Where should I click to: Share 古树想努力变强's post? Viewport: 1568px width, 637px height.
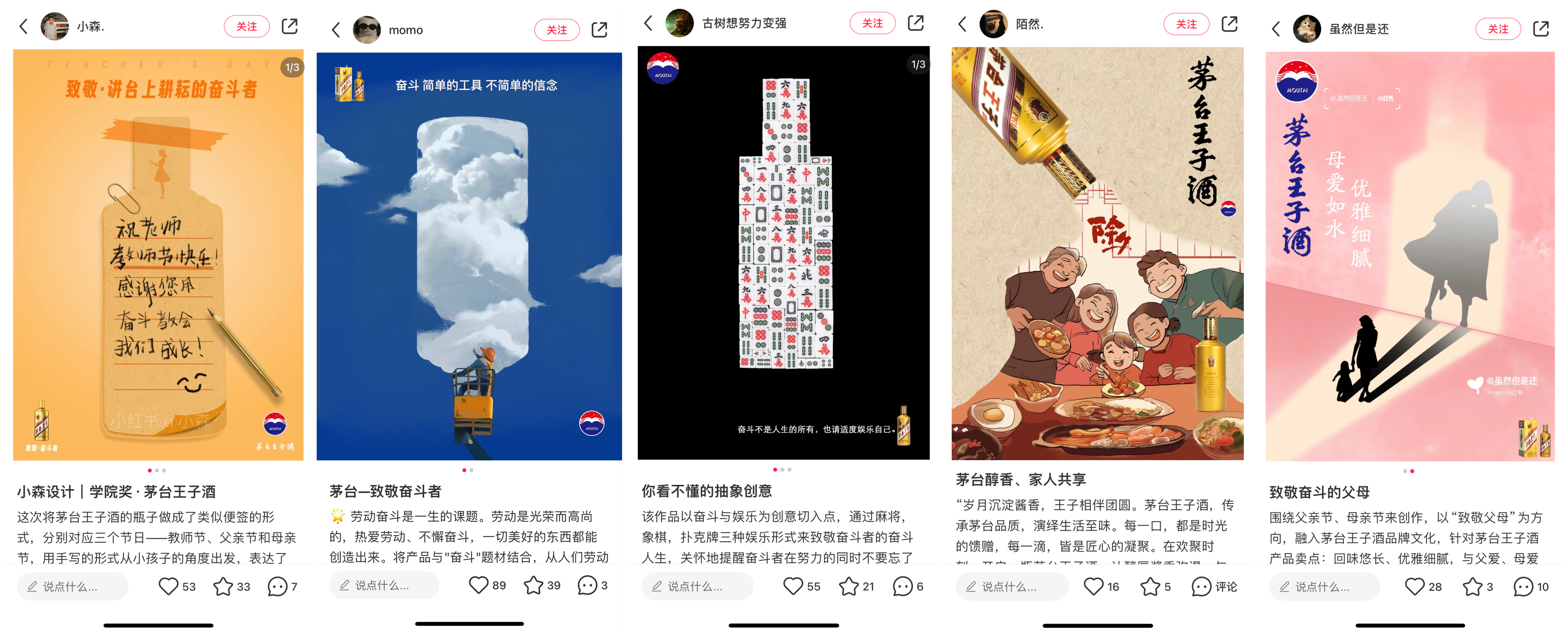click(915, 23)
